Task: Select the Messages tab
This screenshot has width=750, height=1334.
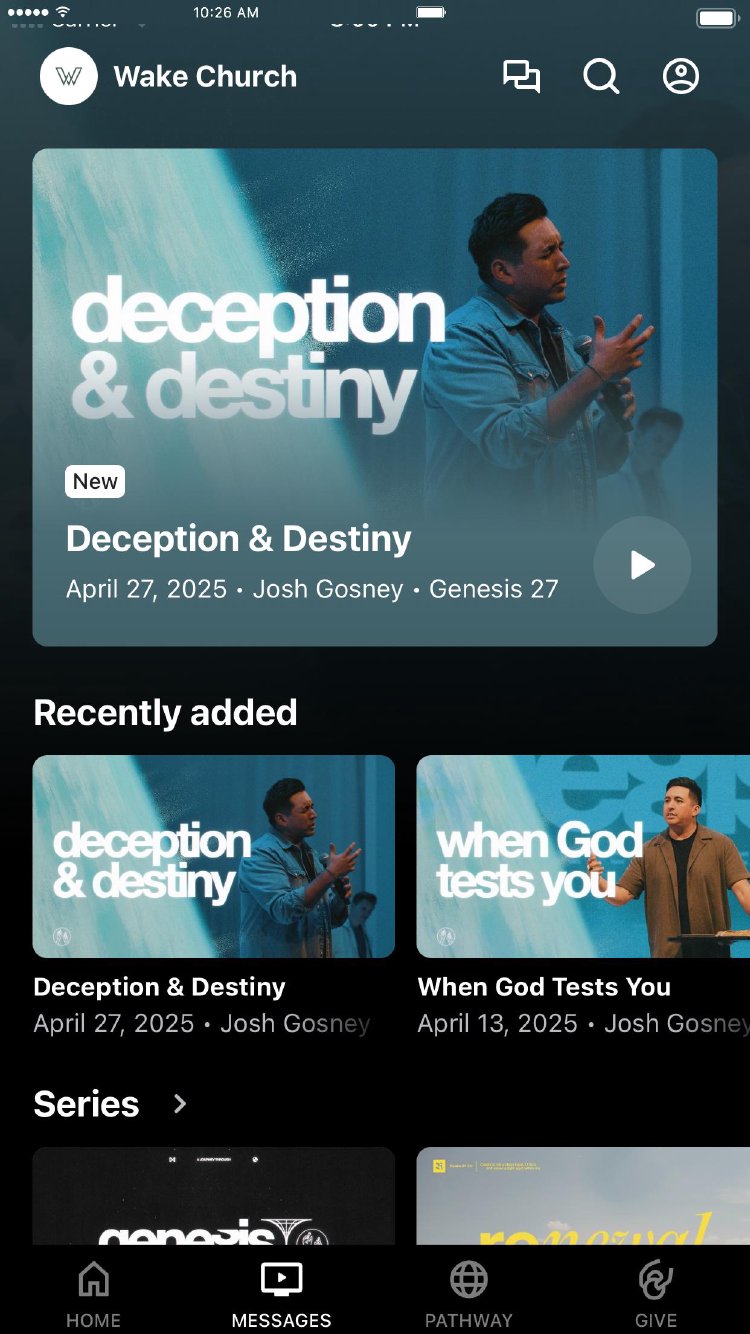Action: pyautogui.click(x=281, y=1294)
